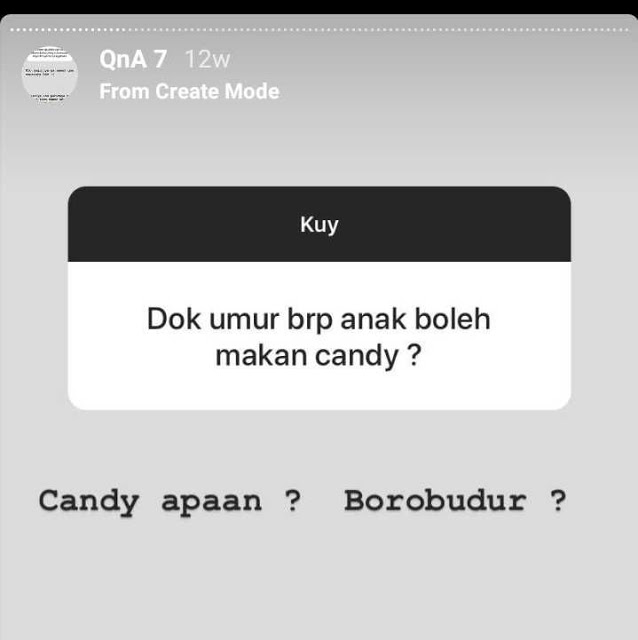This screenshot has height=640, width=638.
Task: Open the QnA 7 highlight avatar
Action: pos(49,74)
